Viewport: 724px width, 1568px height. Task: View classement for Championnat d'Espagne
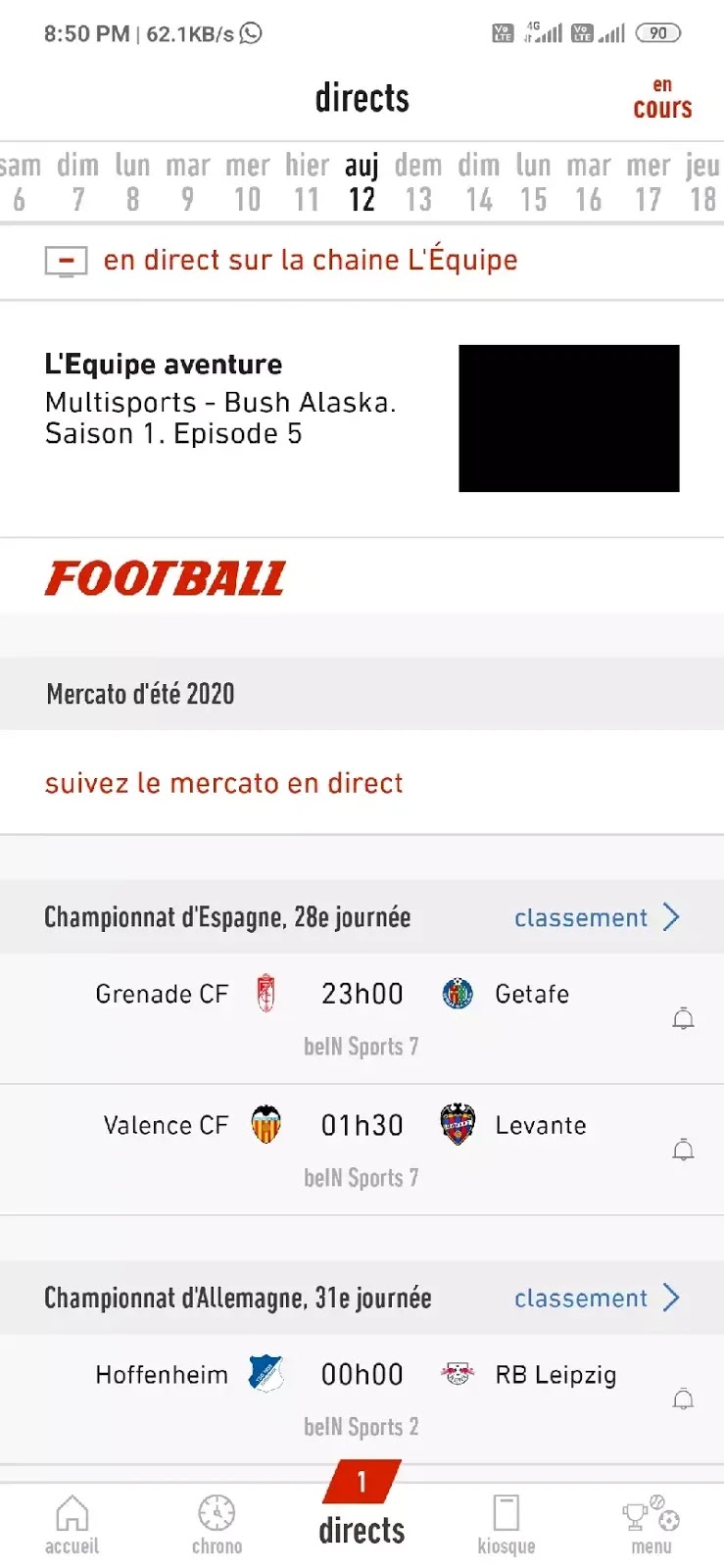click(597, 917)
